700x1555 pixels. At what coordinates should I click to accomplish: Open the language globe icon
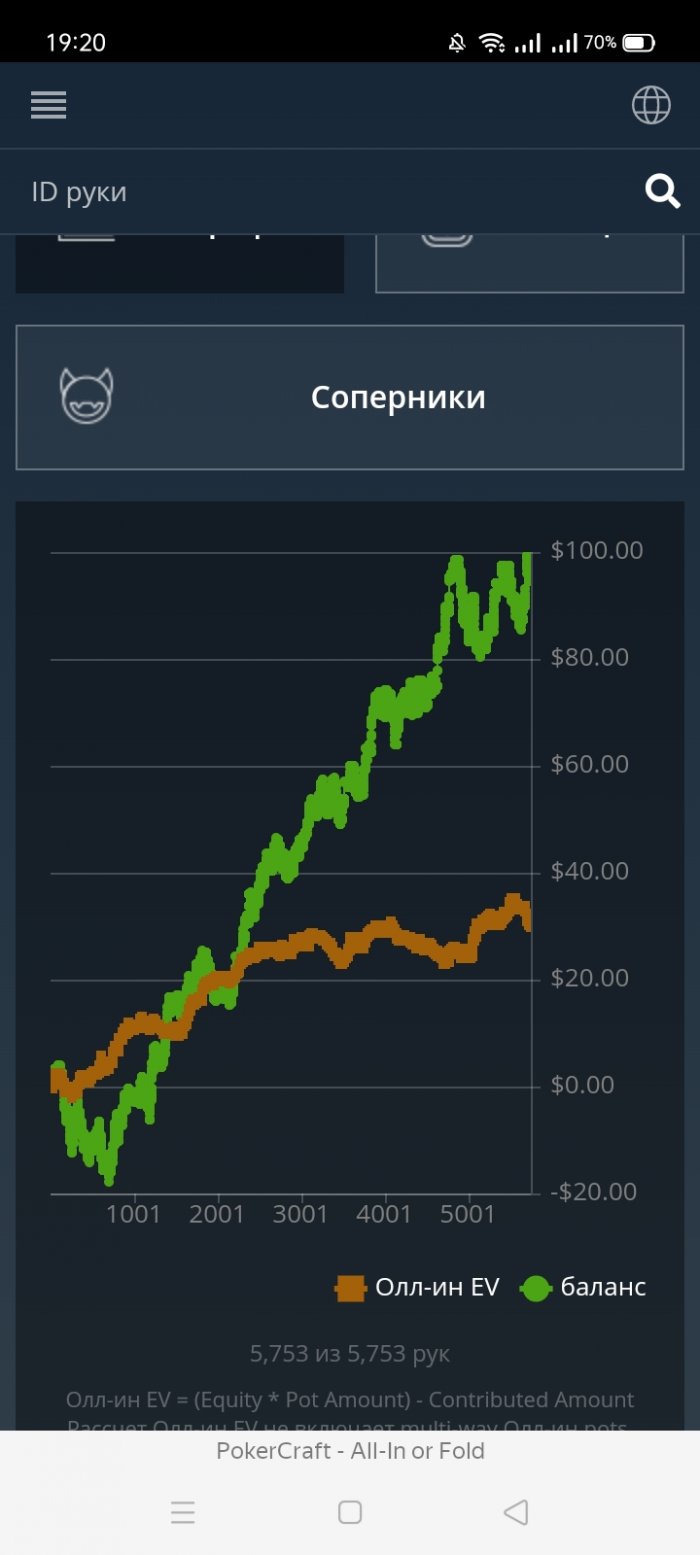[x=651, y=105]
